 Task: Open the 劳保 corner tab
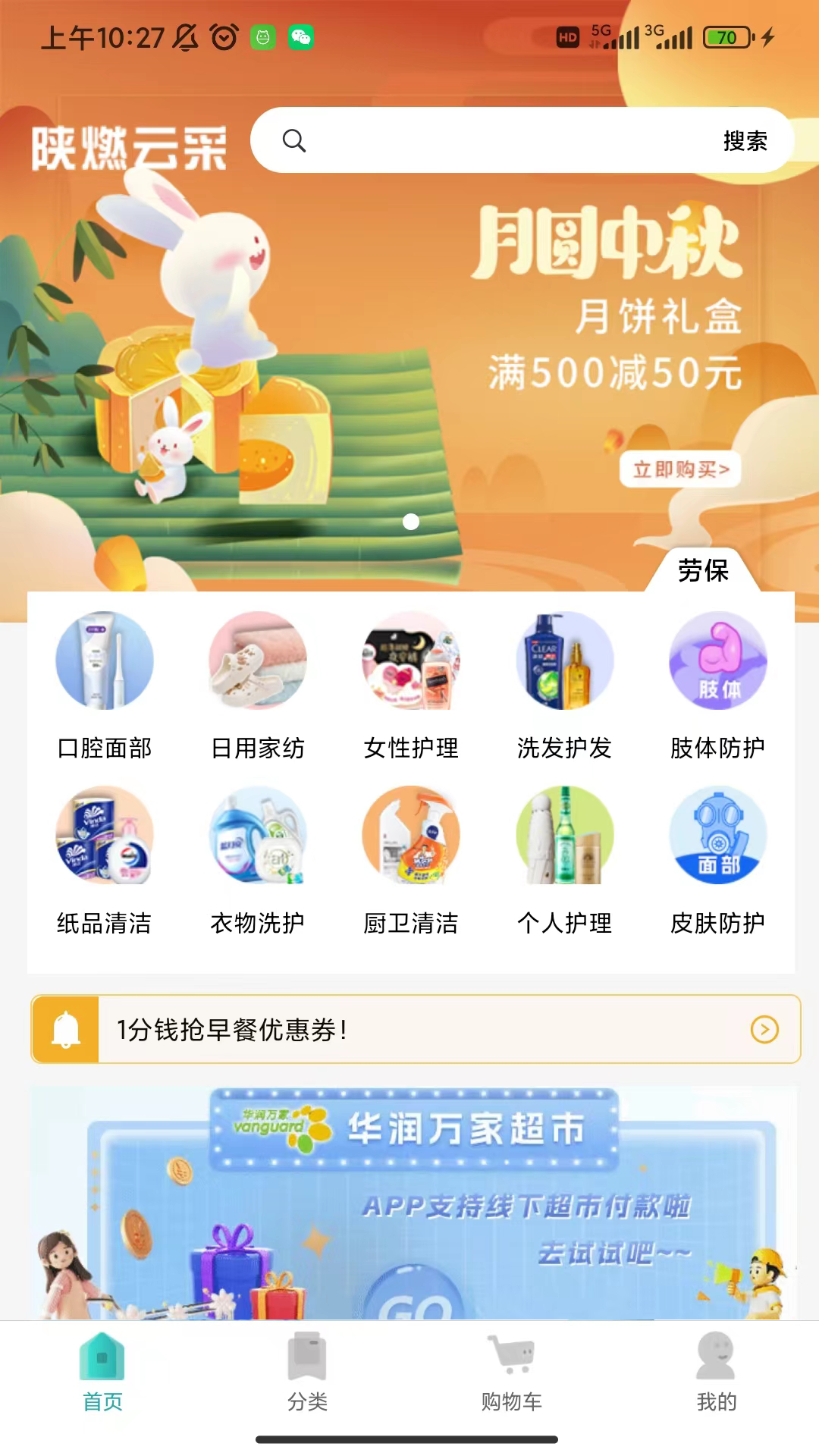[705, 571]
